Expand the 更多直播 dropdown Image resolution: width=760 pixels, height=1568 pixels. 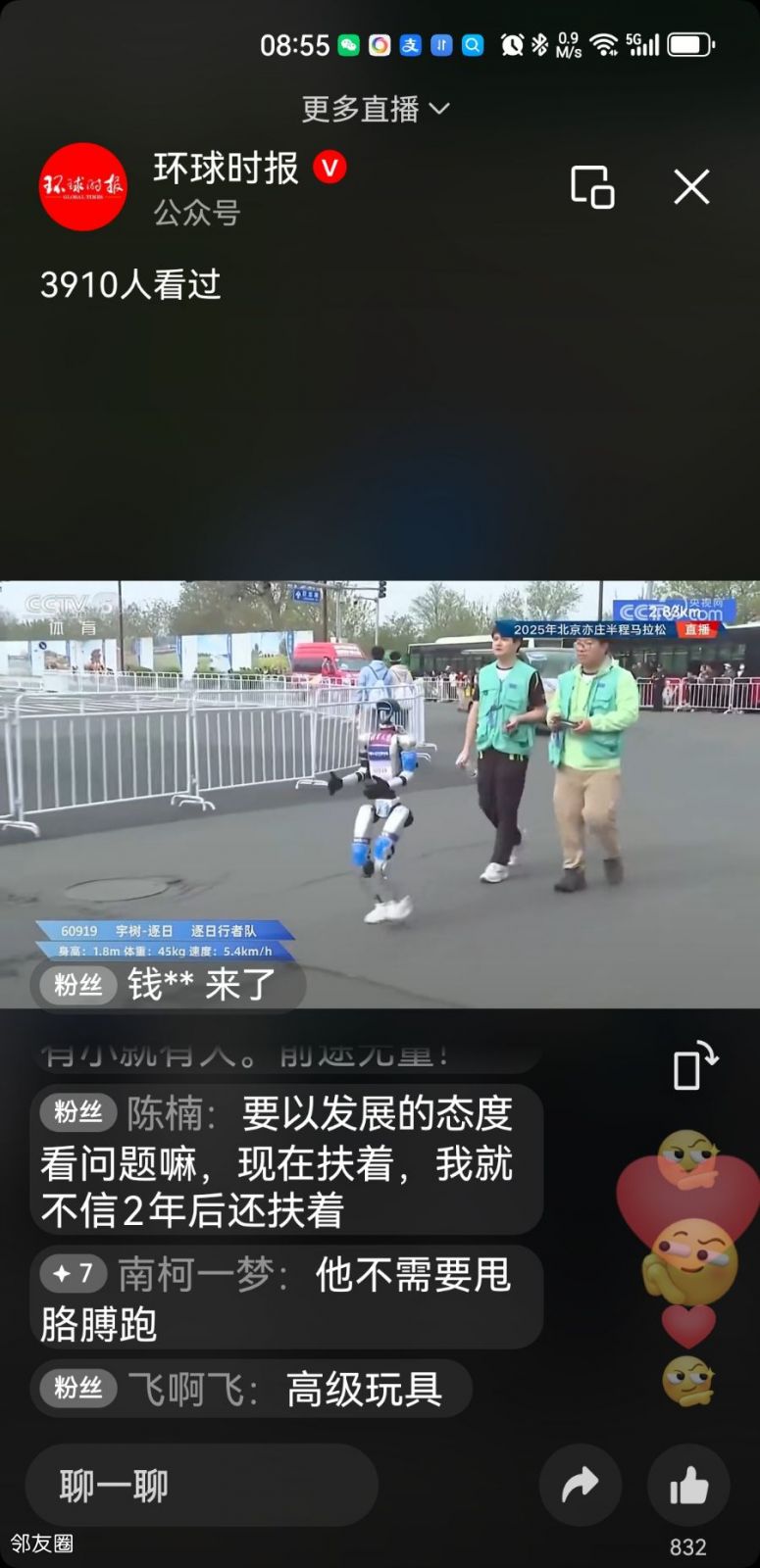pyautogui.click(x=376, y=109)
